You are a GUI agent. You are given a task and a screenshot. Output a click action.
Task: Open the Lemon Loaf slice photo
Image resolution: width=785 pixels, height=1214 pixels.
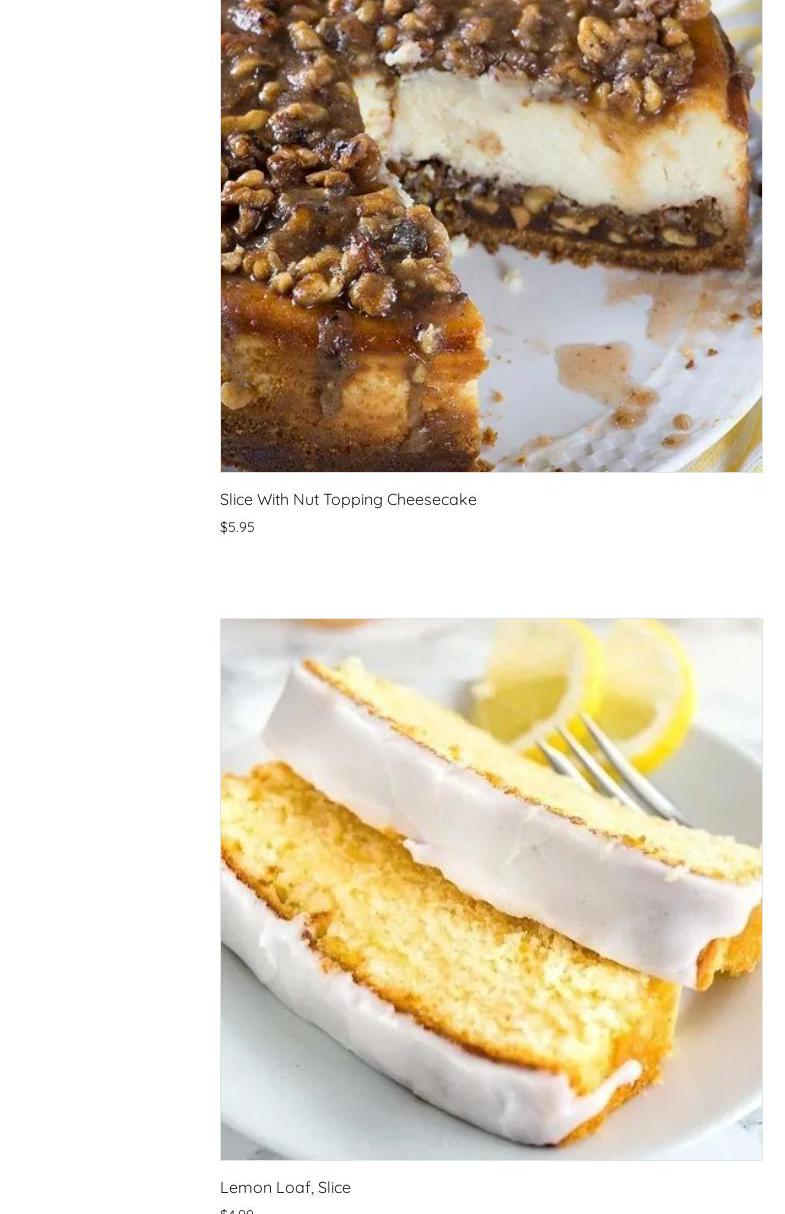[490, 889]
